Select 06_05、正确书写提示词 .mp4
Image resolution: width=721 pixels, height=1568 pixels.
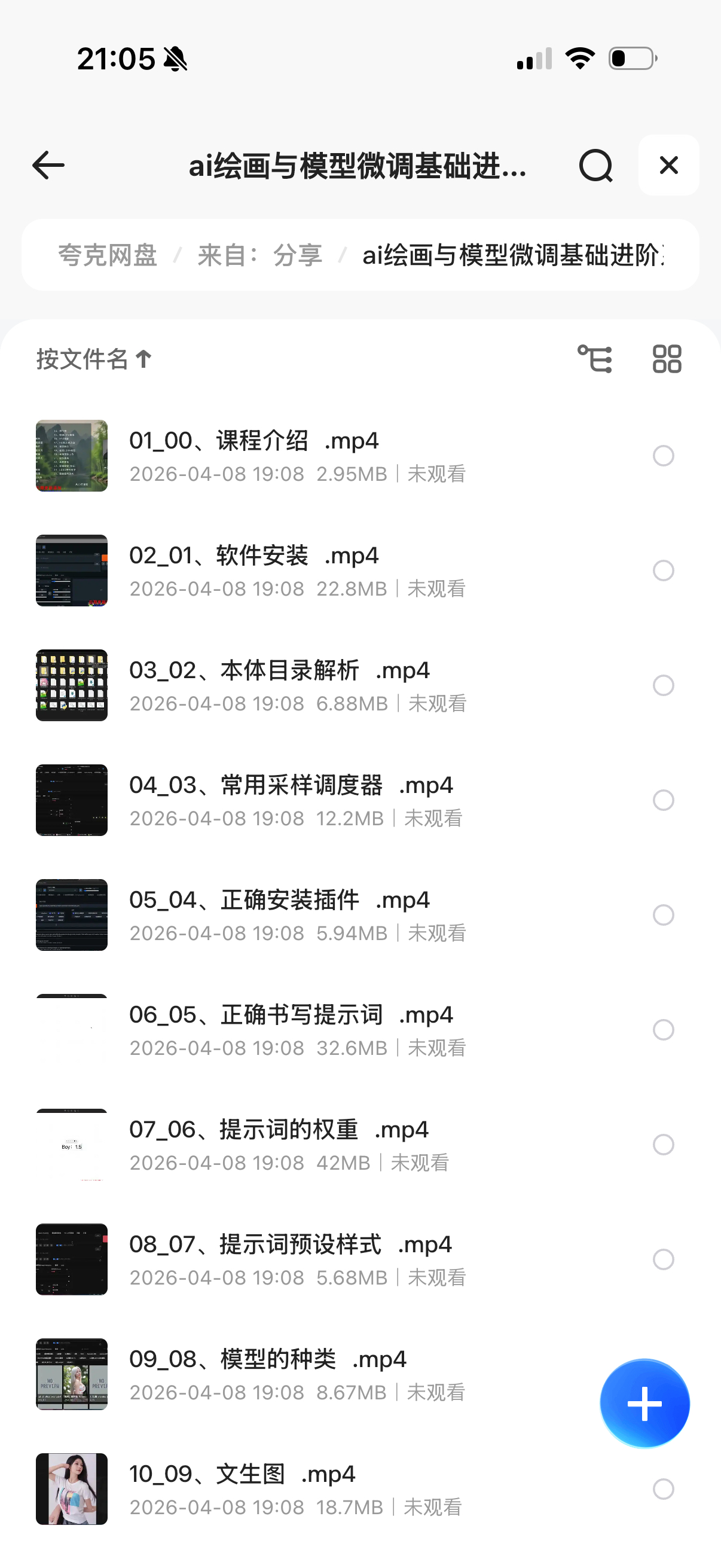(663, 1030)
